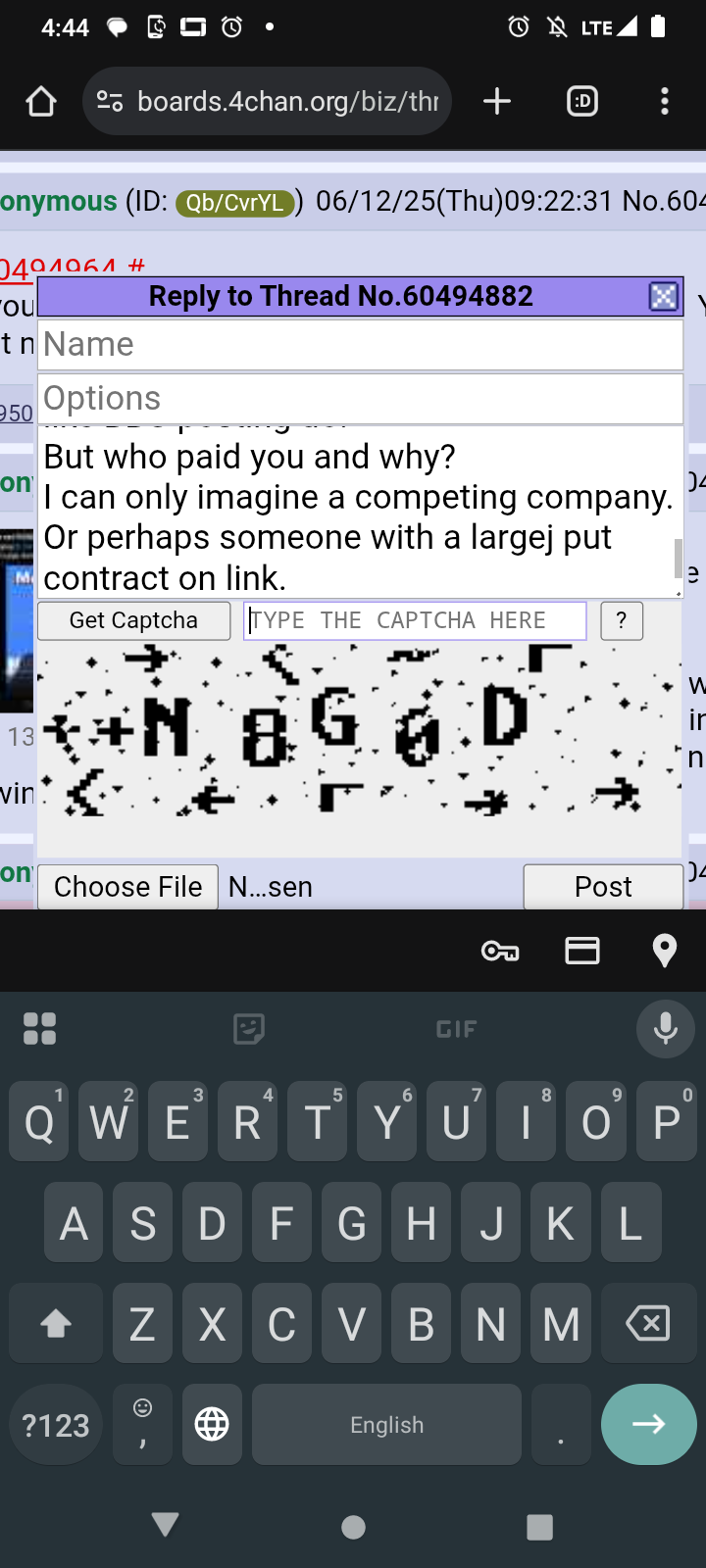The image size is (706, 1568).
Task: Open saved addresses location icon
Action: [x=665, y=951]
